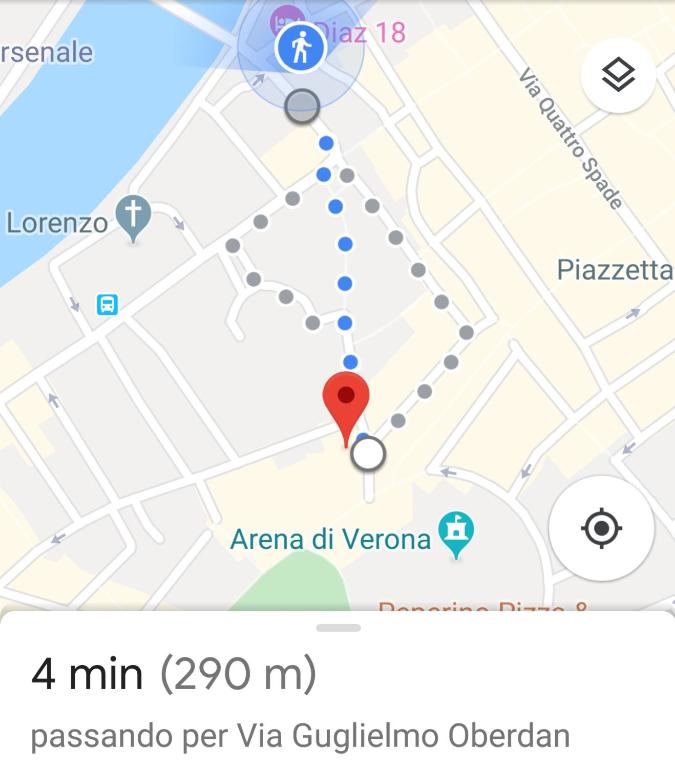Open the bus stop icon

tap(107, 304)
